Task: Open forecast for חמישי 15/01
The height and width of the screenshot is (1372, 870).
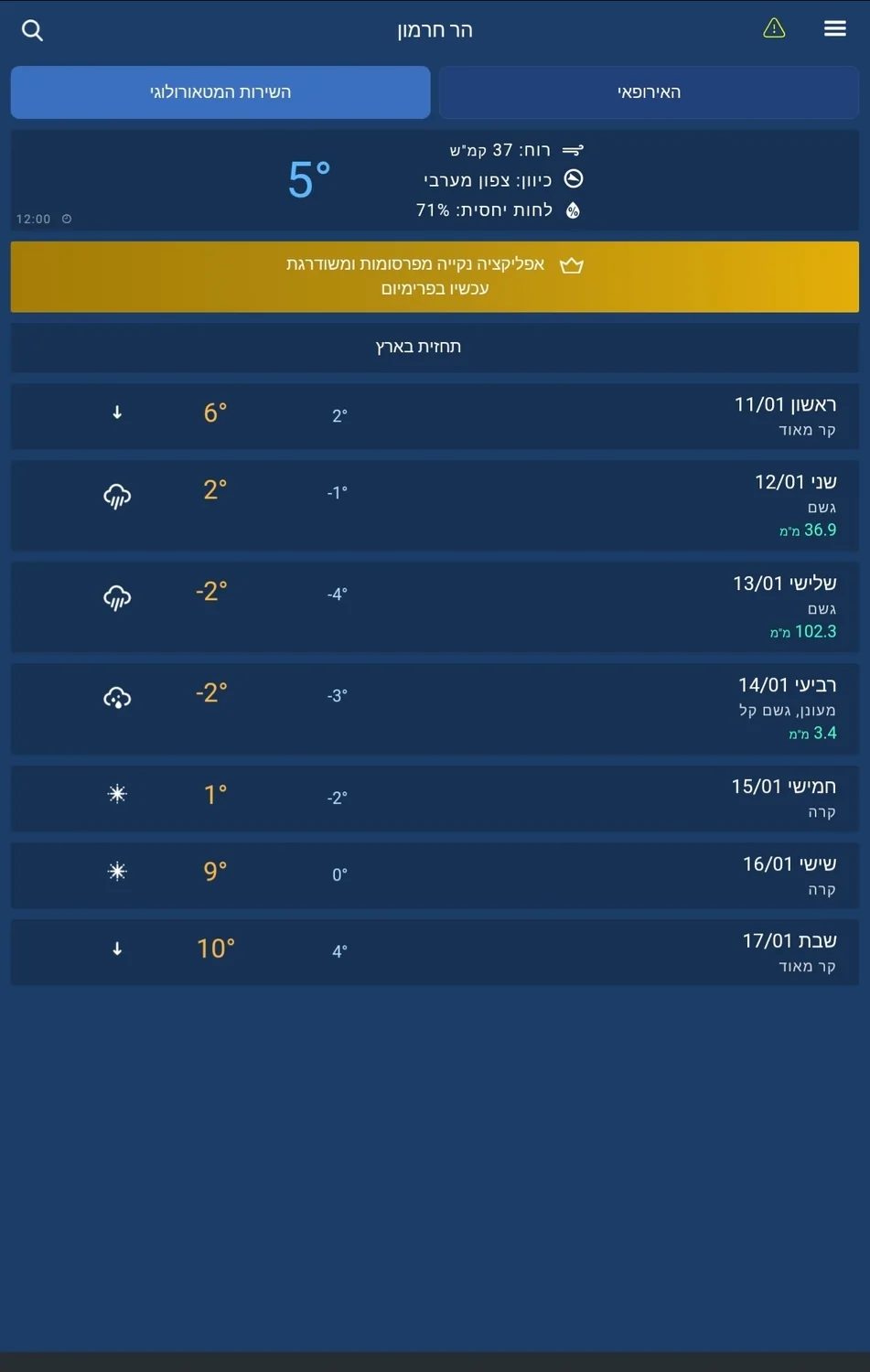Action: [435, 798]
